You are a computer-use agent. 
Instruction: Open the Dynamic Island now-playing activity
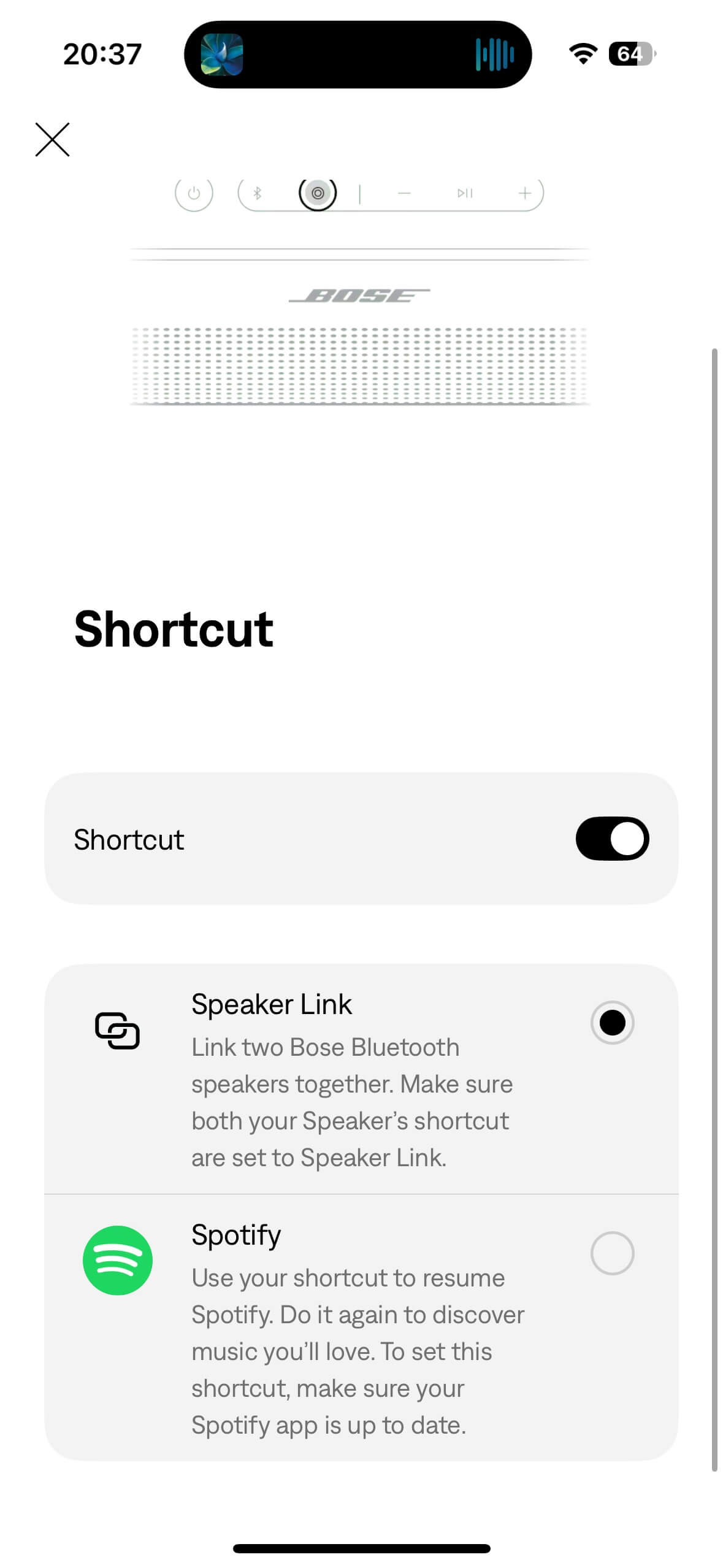tap(358, 55)
